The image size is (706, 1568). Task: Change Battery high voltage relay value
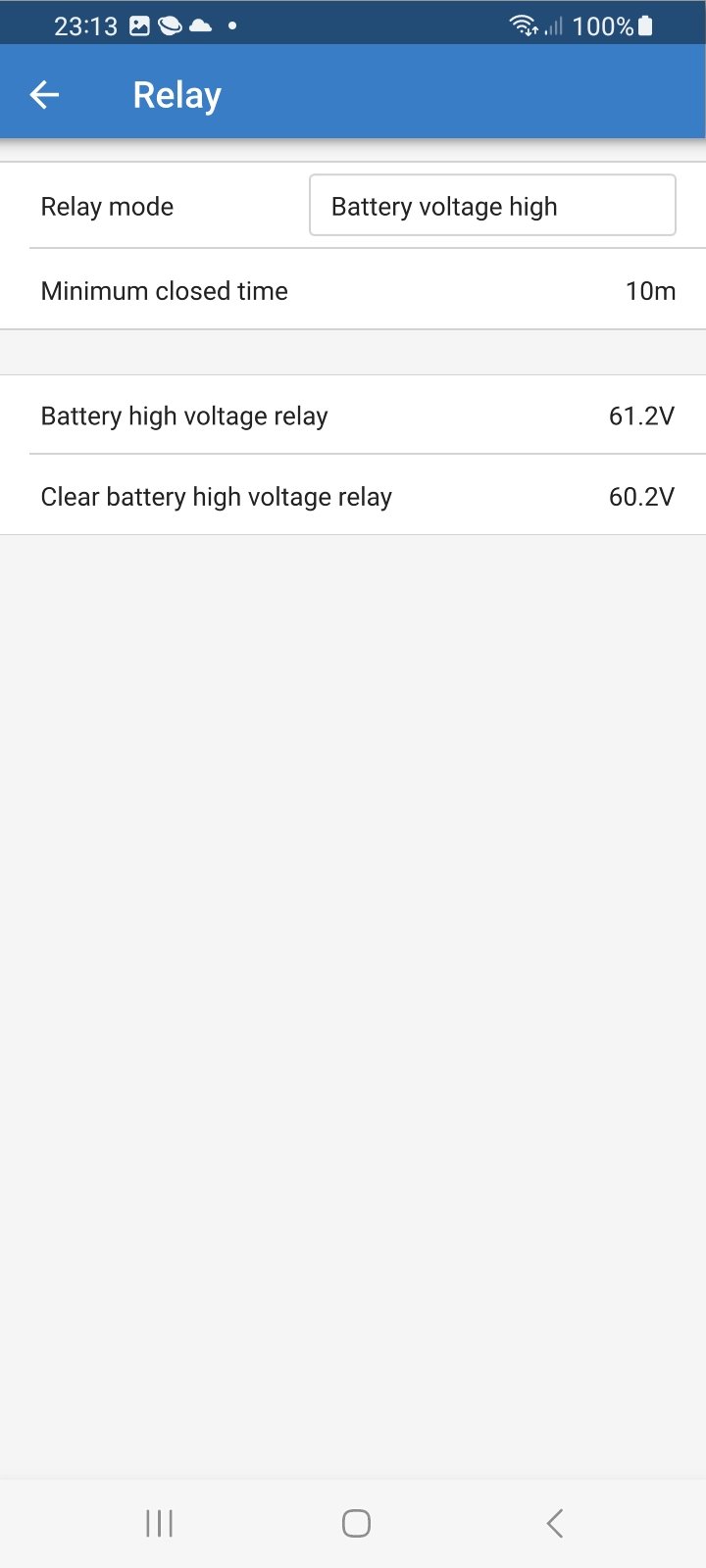point(353,416)
